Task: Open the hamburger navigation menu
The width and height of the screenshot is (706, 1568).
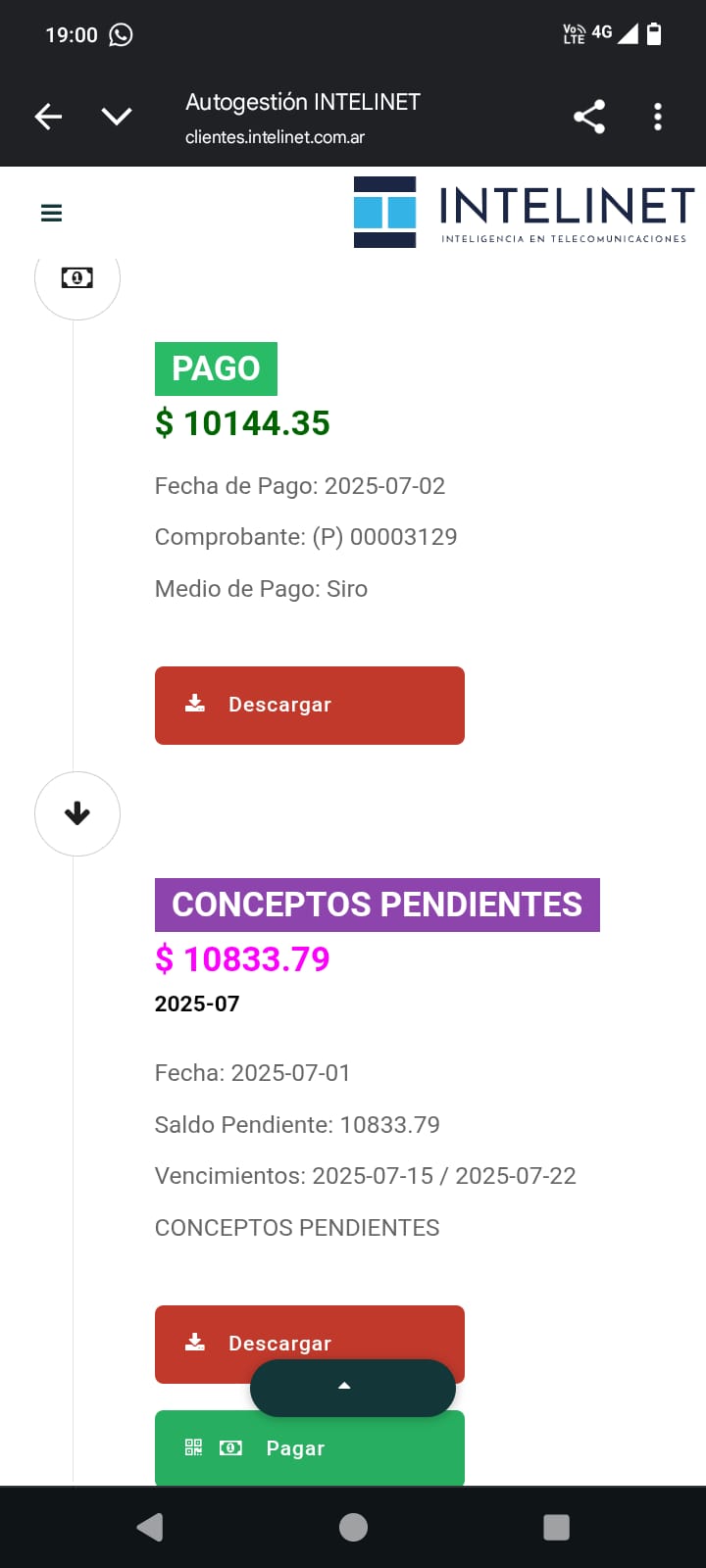Action: (52, 213)
